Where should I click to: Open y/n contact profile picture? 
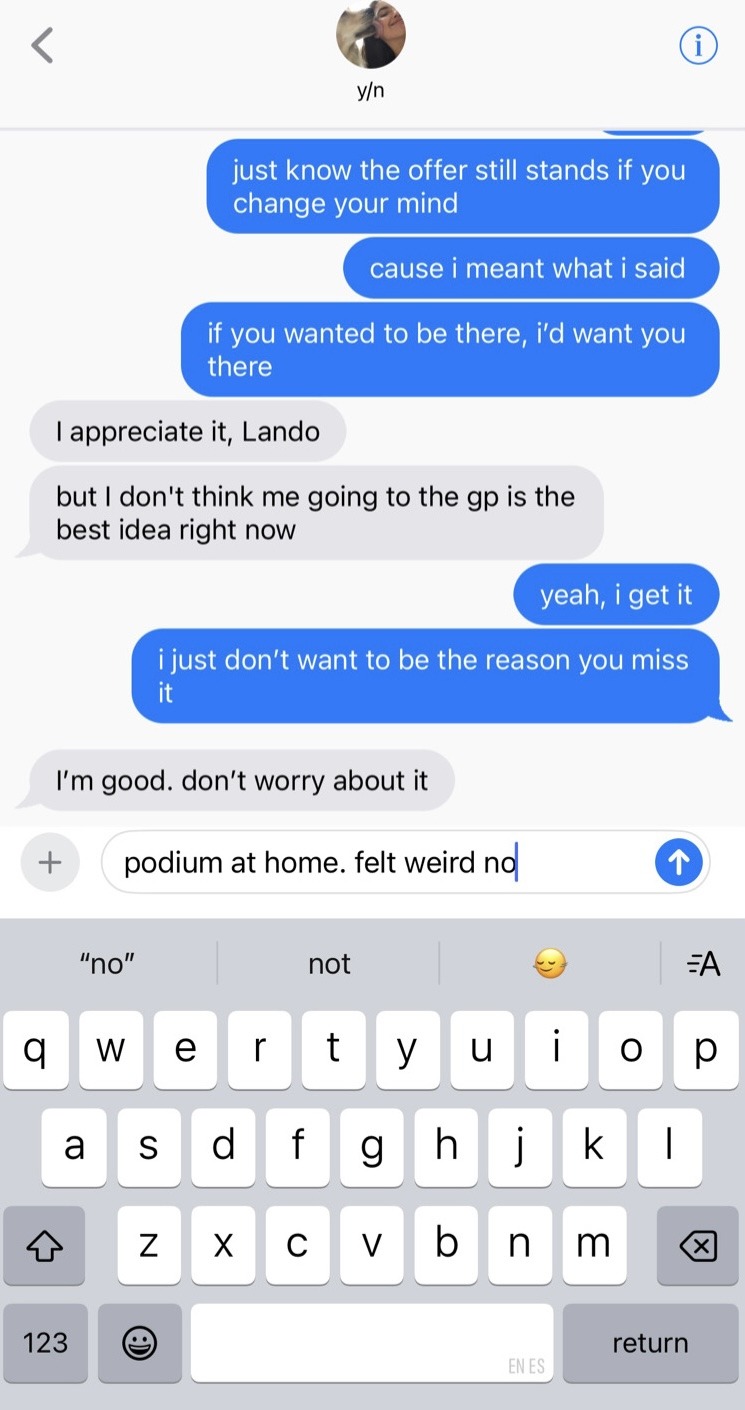(371, 35)
